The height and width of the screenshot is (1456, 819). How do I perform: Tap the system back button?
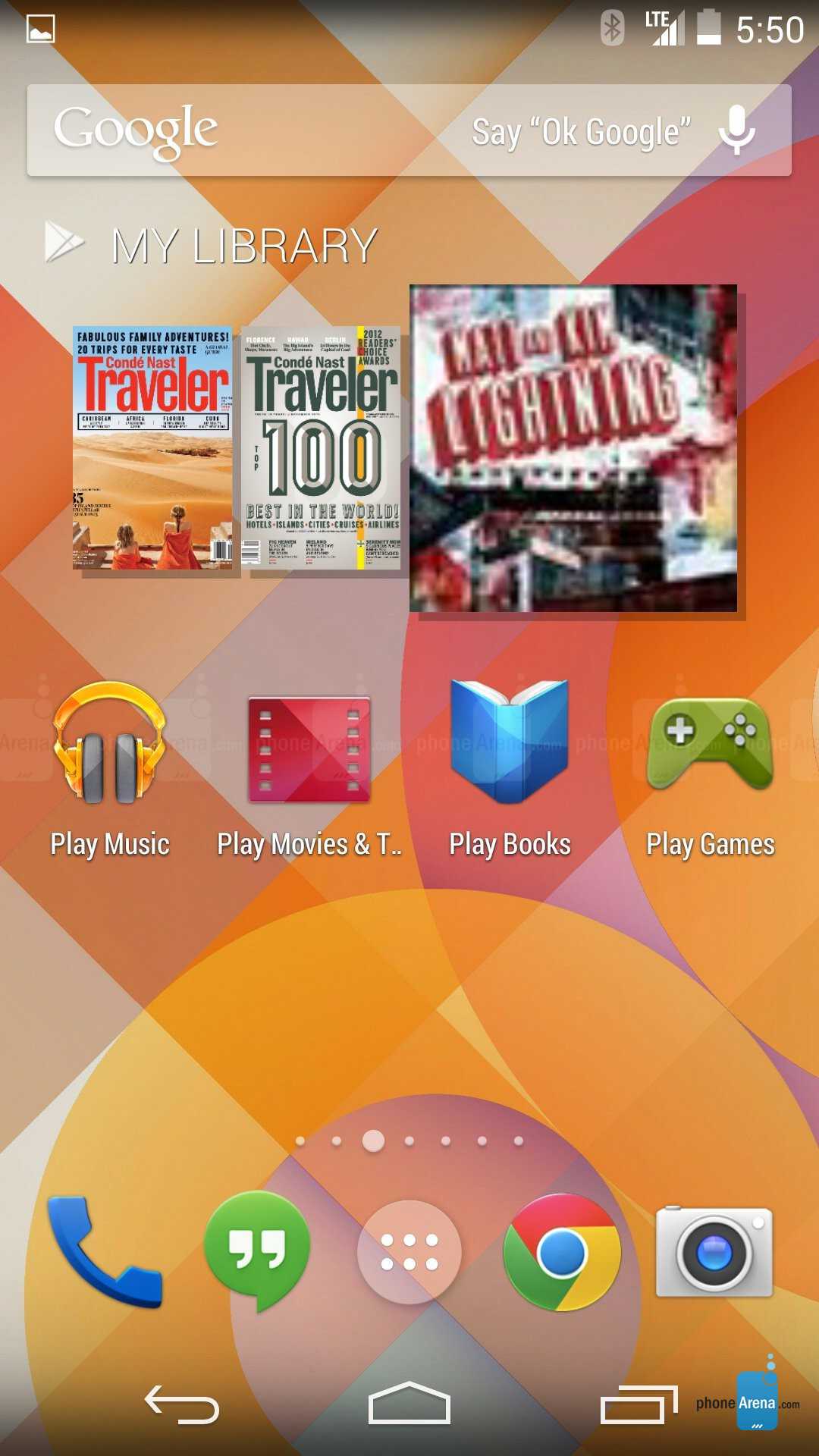click(182, 1404)
